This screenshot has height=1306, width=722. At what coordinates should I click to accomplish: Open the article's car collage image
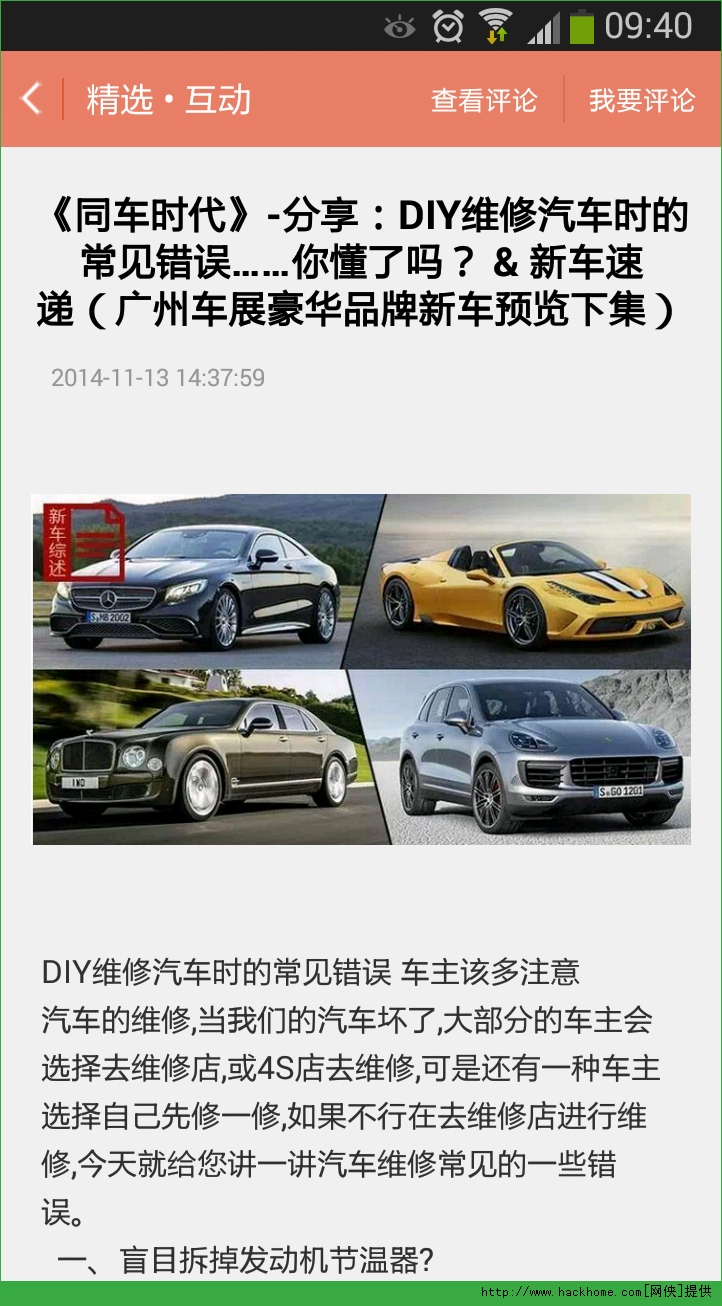coord(361,669)
